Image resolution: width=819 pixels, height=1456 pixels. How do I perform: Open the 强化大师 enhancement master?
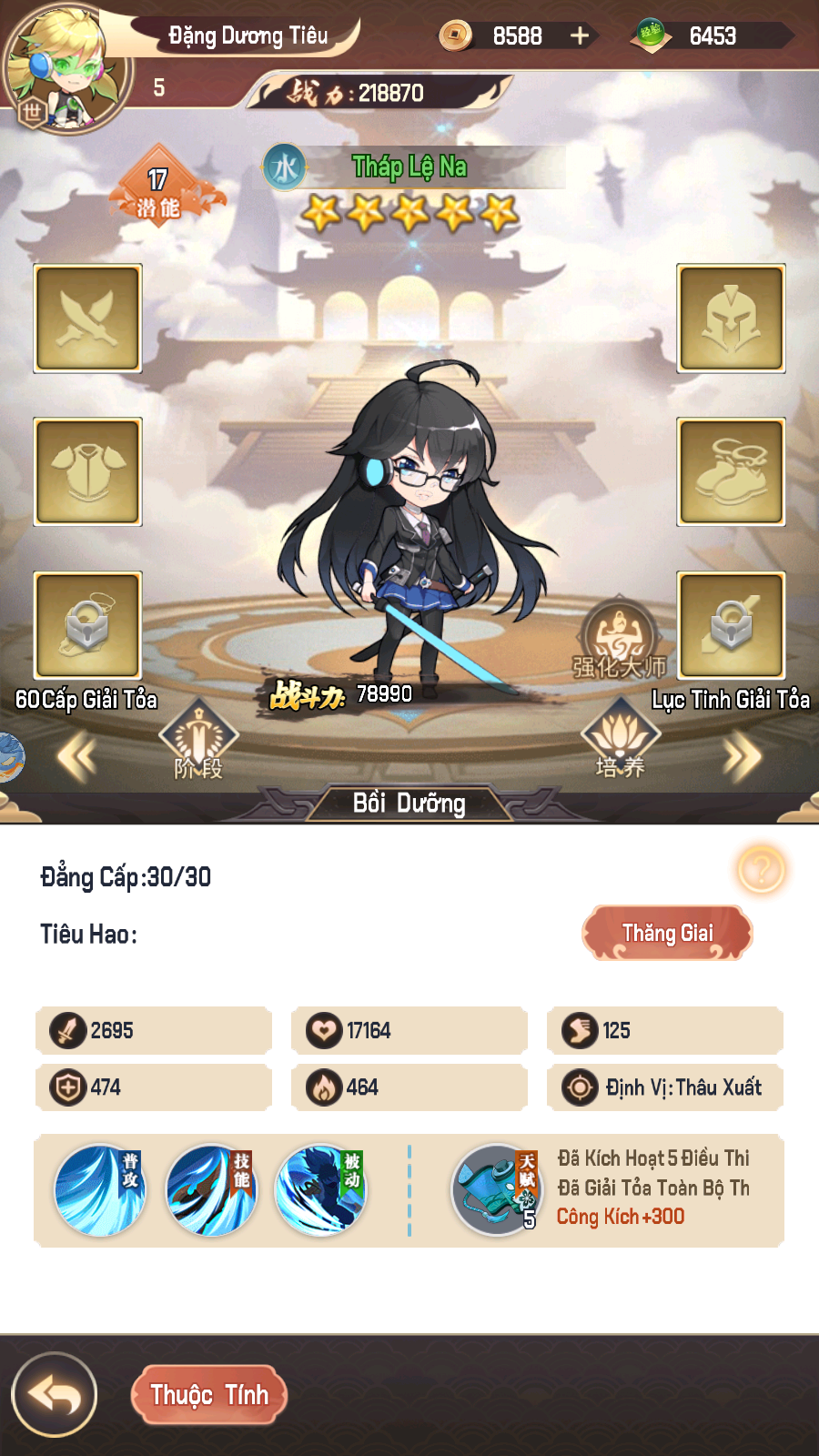(619, 639)
